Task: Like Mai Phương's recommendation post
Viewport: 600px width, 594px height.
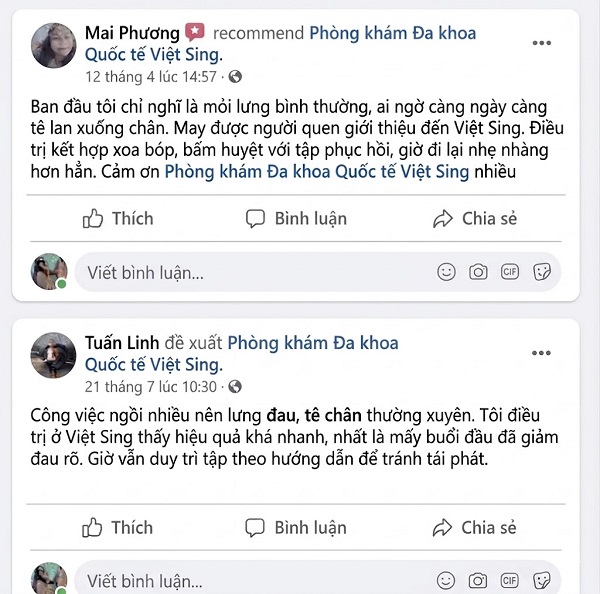Action: (x=118, y=218)
